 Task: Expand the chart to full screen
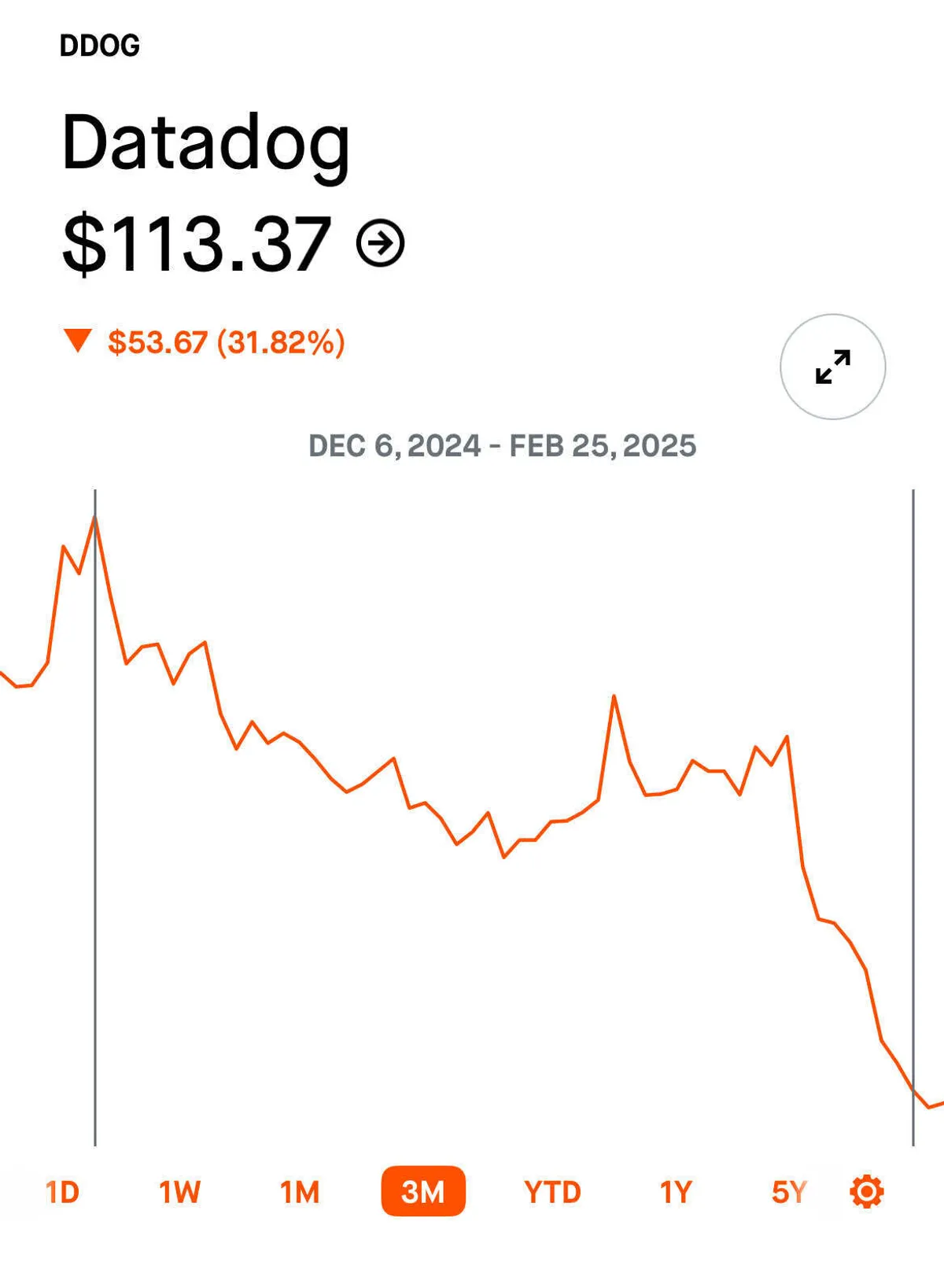pos(832,367)
